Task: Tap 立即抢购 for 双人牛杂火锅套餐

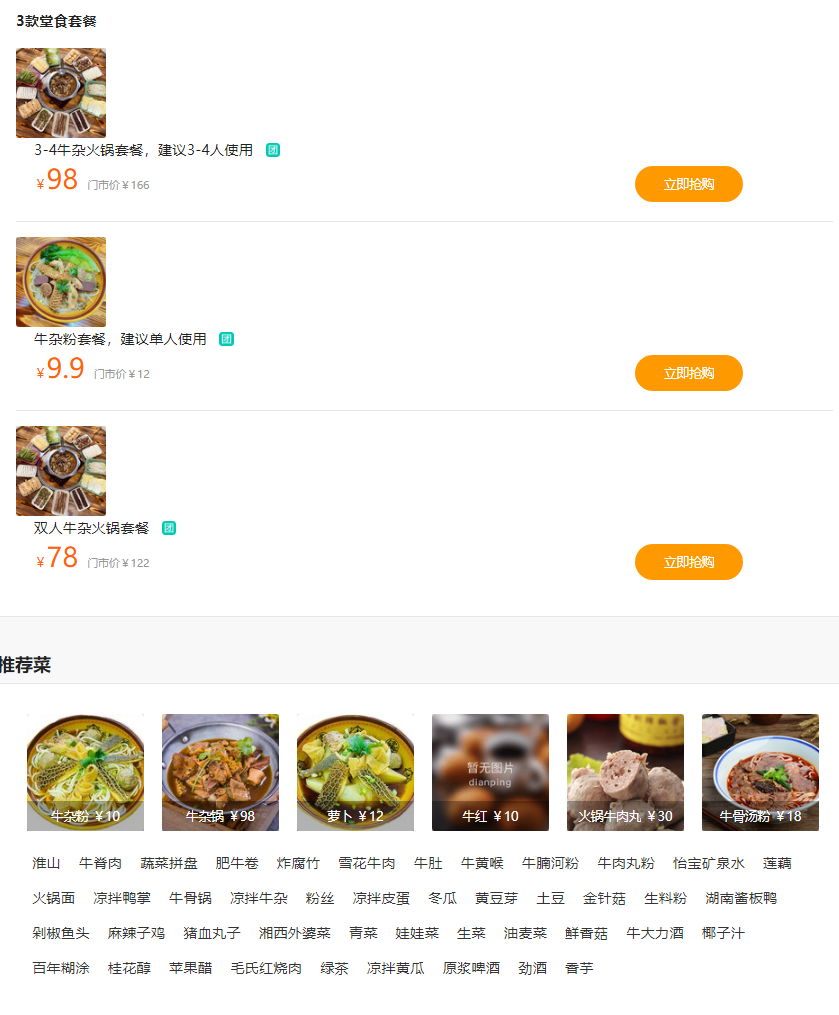Action: pyautogui.click(x=688, y=562)
